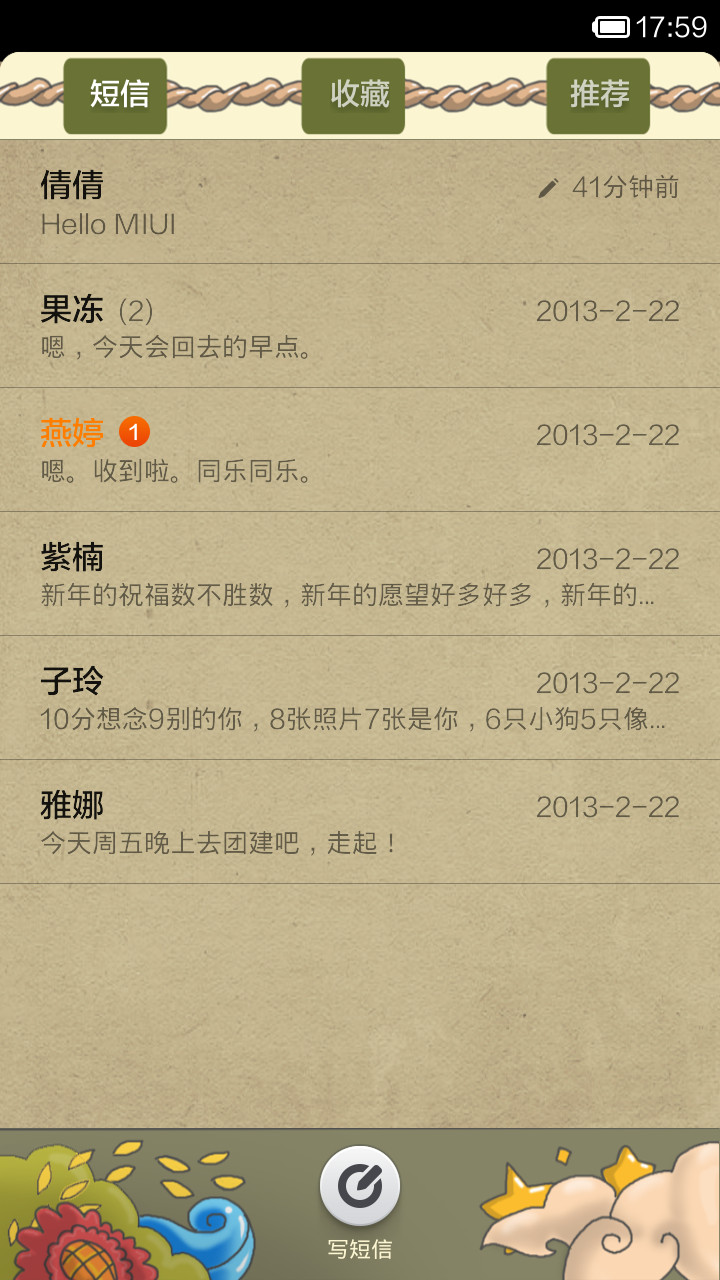Open the 推荐 tab
Screen dimensions: 720x1280
598,96
